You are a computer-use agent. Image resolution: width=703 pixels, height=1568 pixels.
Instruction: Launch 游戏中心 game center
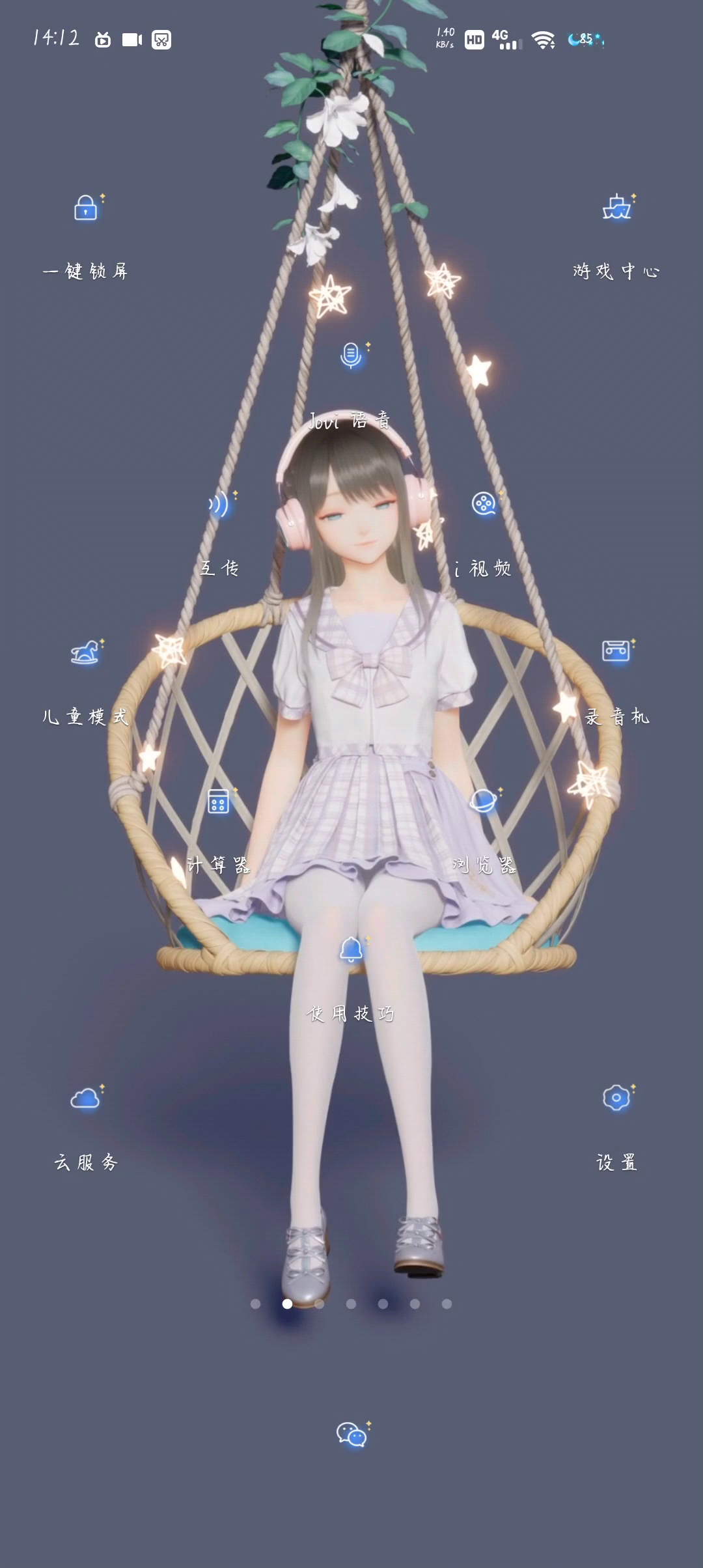point(616,208)
